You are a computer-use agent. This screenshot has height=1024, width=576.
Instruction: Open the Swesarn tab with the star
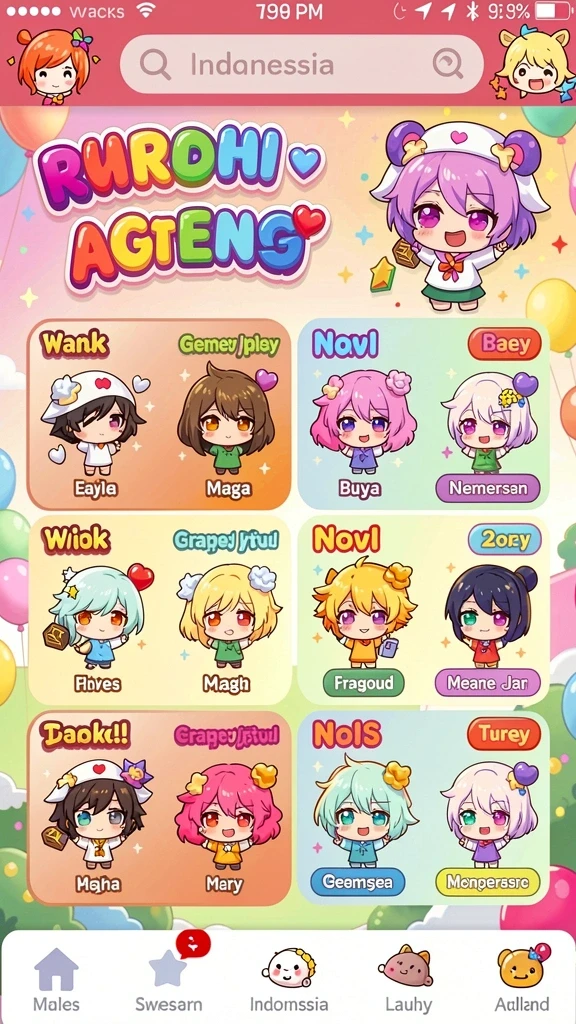point(168,980)
